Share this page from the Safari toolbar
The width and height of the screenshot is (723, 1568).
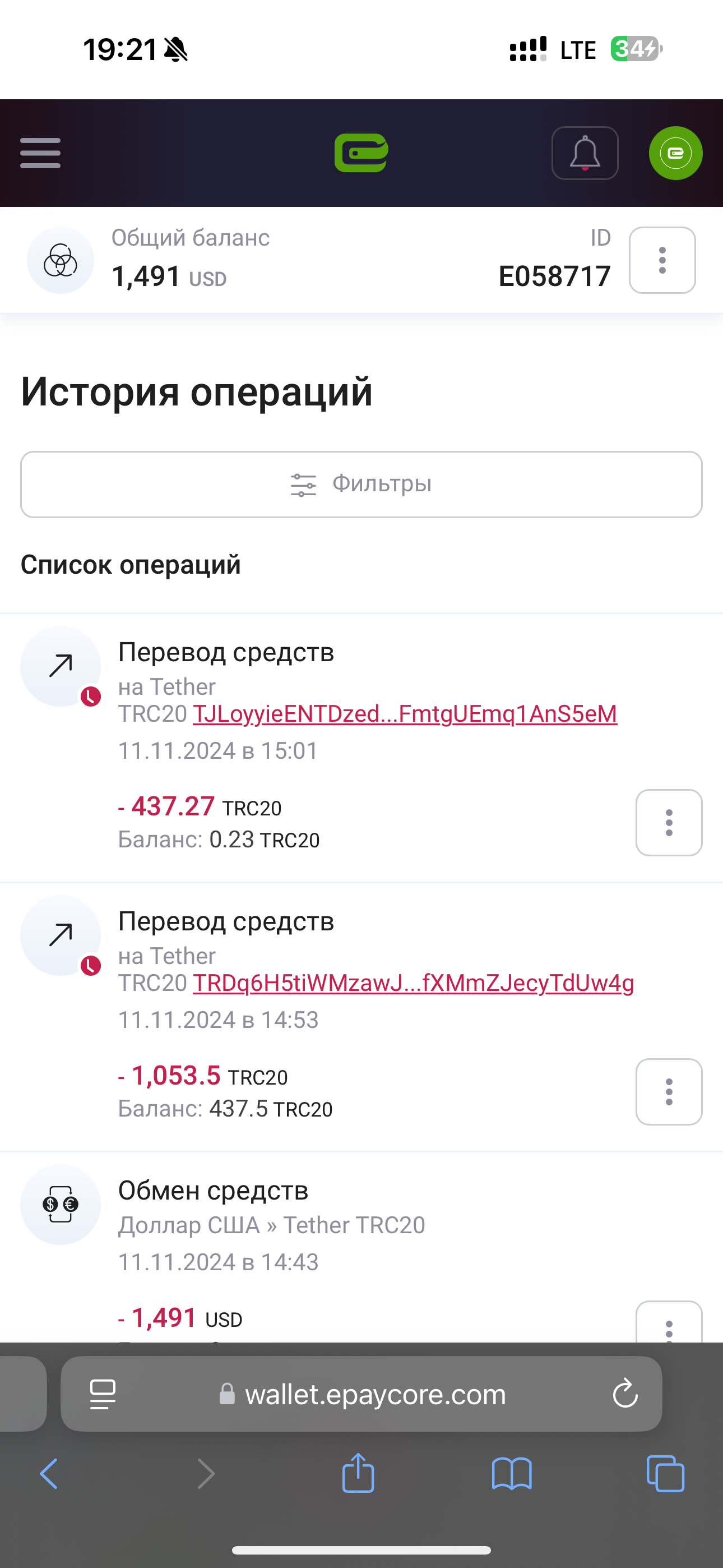(358, 1473)
